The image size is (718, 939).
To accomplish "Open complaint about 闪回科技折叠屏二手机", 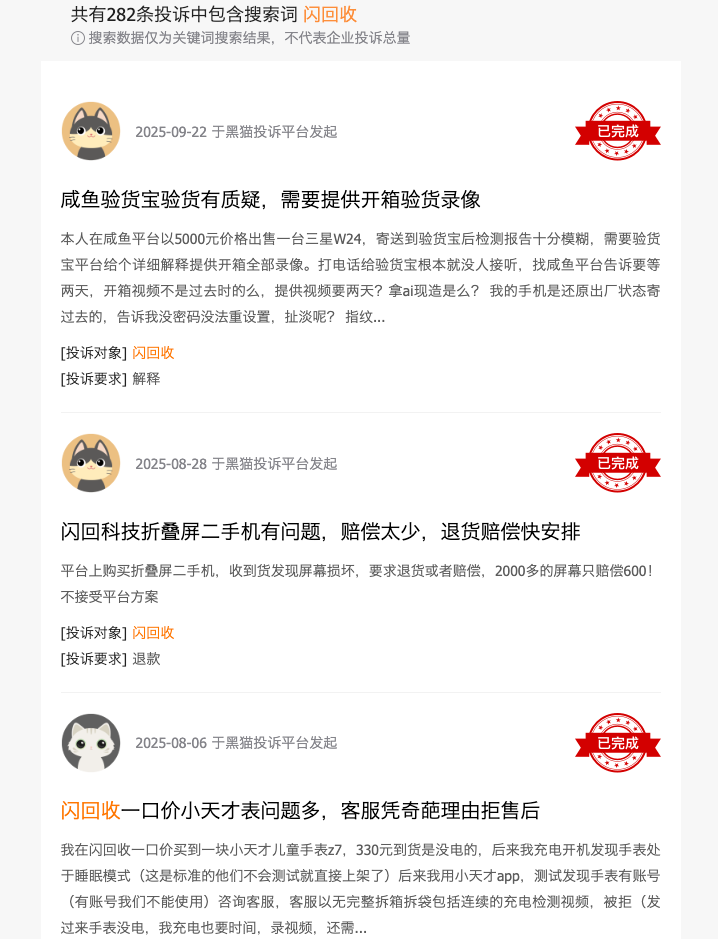I will (320, 531).
